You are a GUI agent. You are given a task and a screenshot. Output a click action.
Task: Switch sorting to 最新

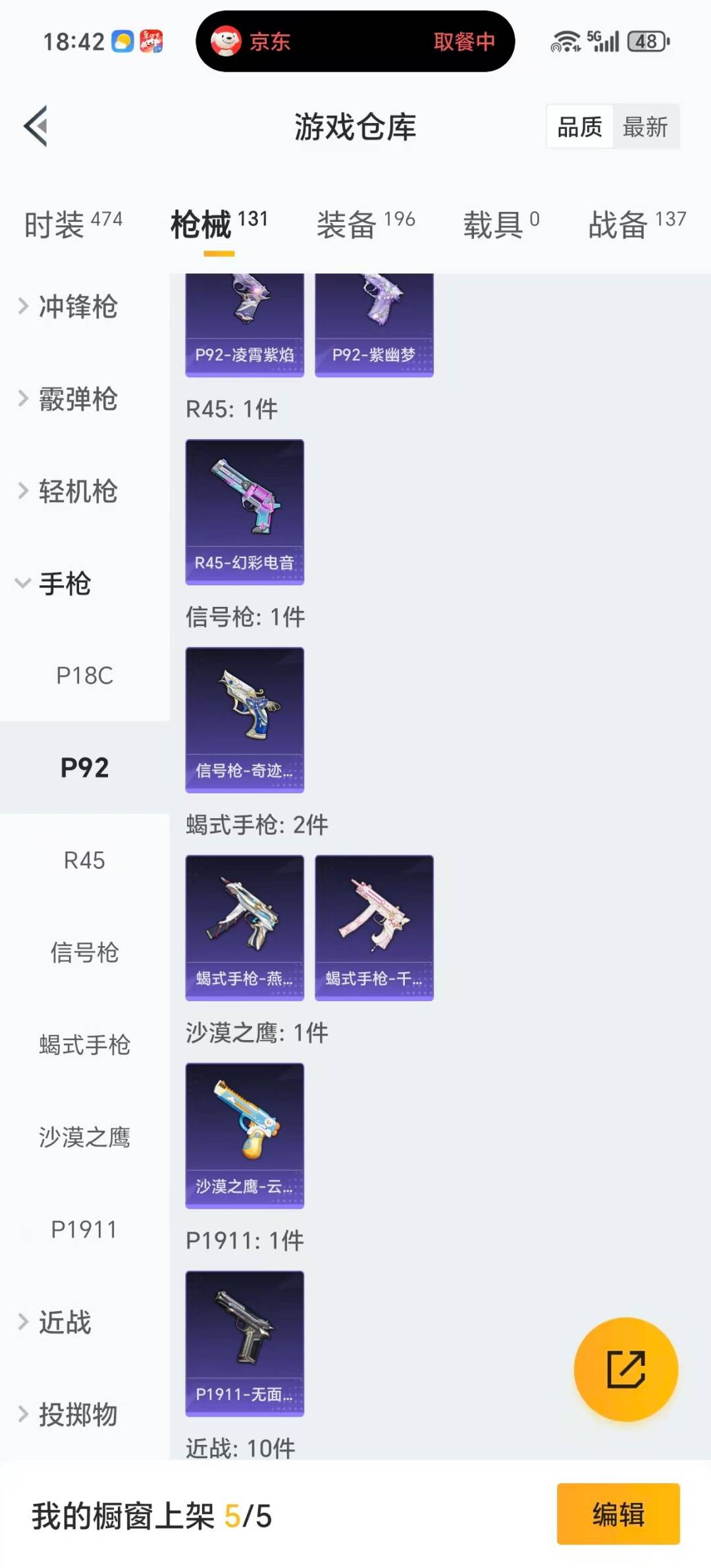(x=647, y=127)
